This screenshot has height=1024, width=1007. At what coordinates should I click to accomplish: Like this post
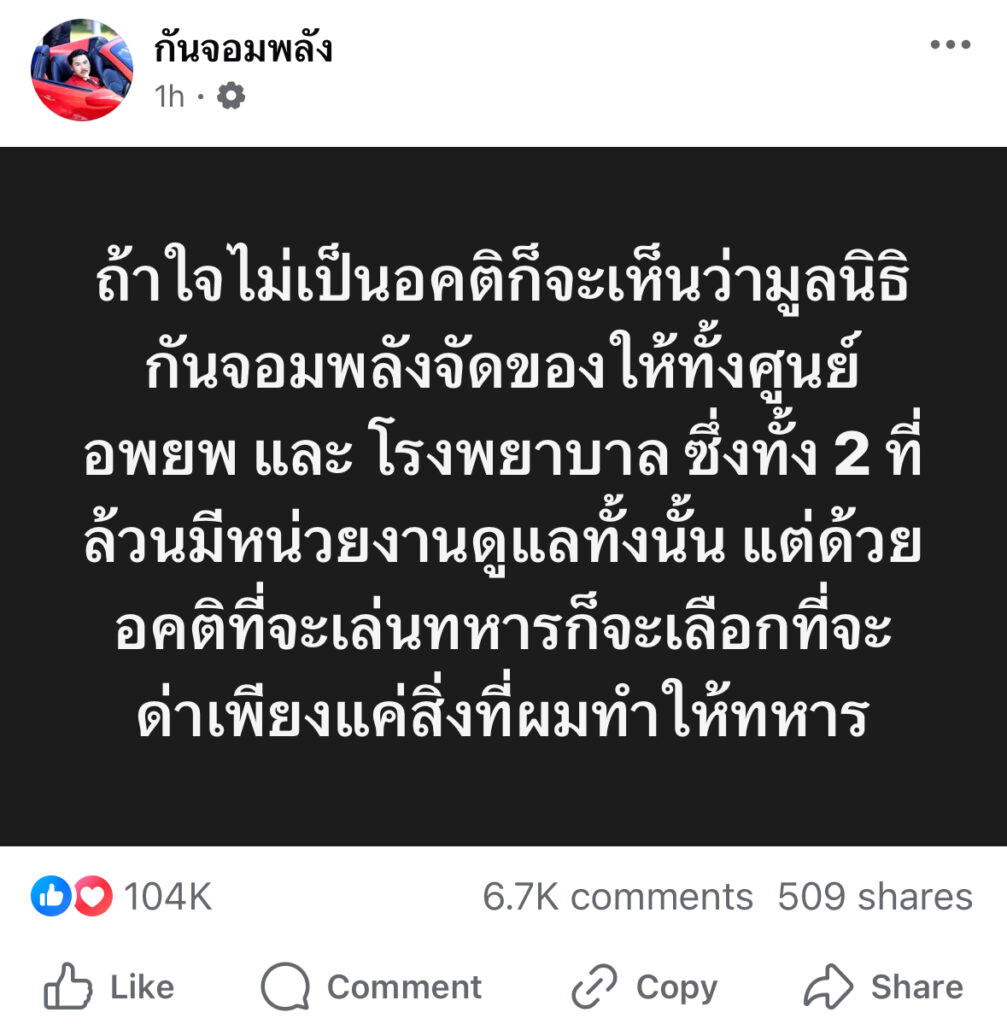pos(109,988)
